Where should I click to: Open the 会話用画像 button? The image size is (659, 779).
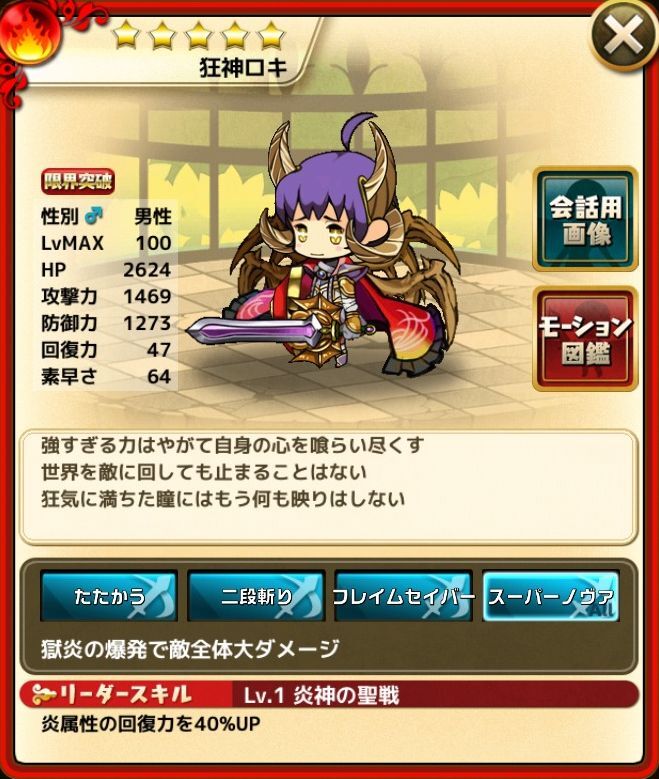click(585, 219)
